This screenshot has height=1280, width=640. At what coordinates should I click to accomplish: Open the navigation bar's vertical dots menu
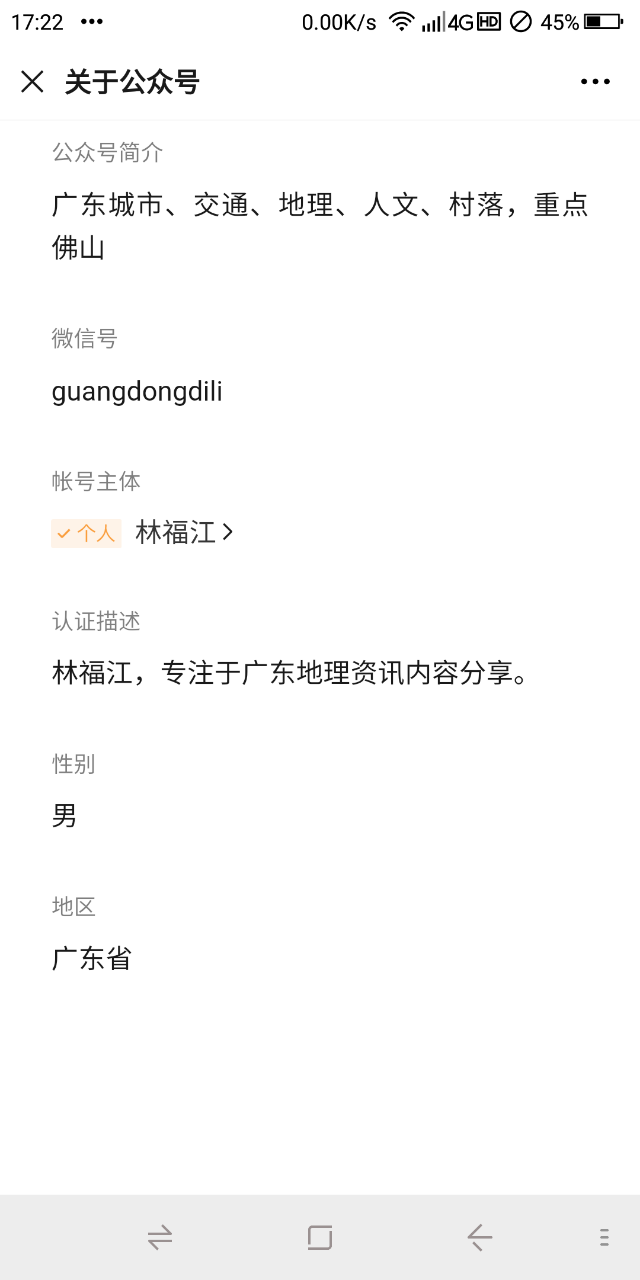click(604, 1238)
